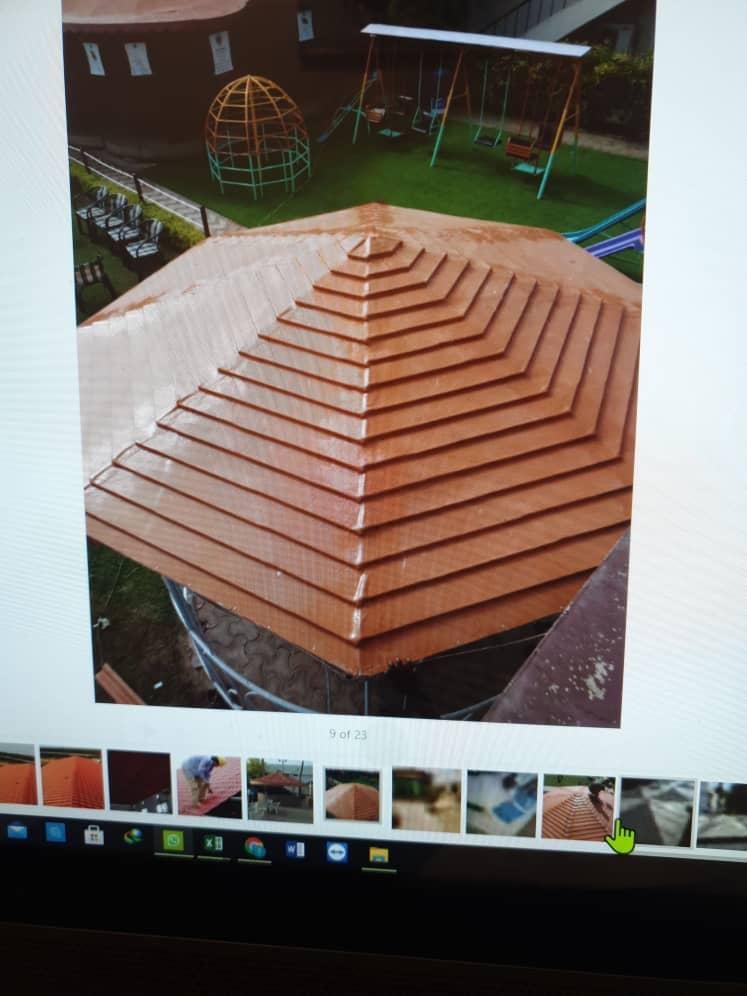
Task: Open the Microsoft Store bag icon
Action: click(x=93, y=835)
